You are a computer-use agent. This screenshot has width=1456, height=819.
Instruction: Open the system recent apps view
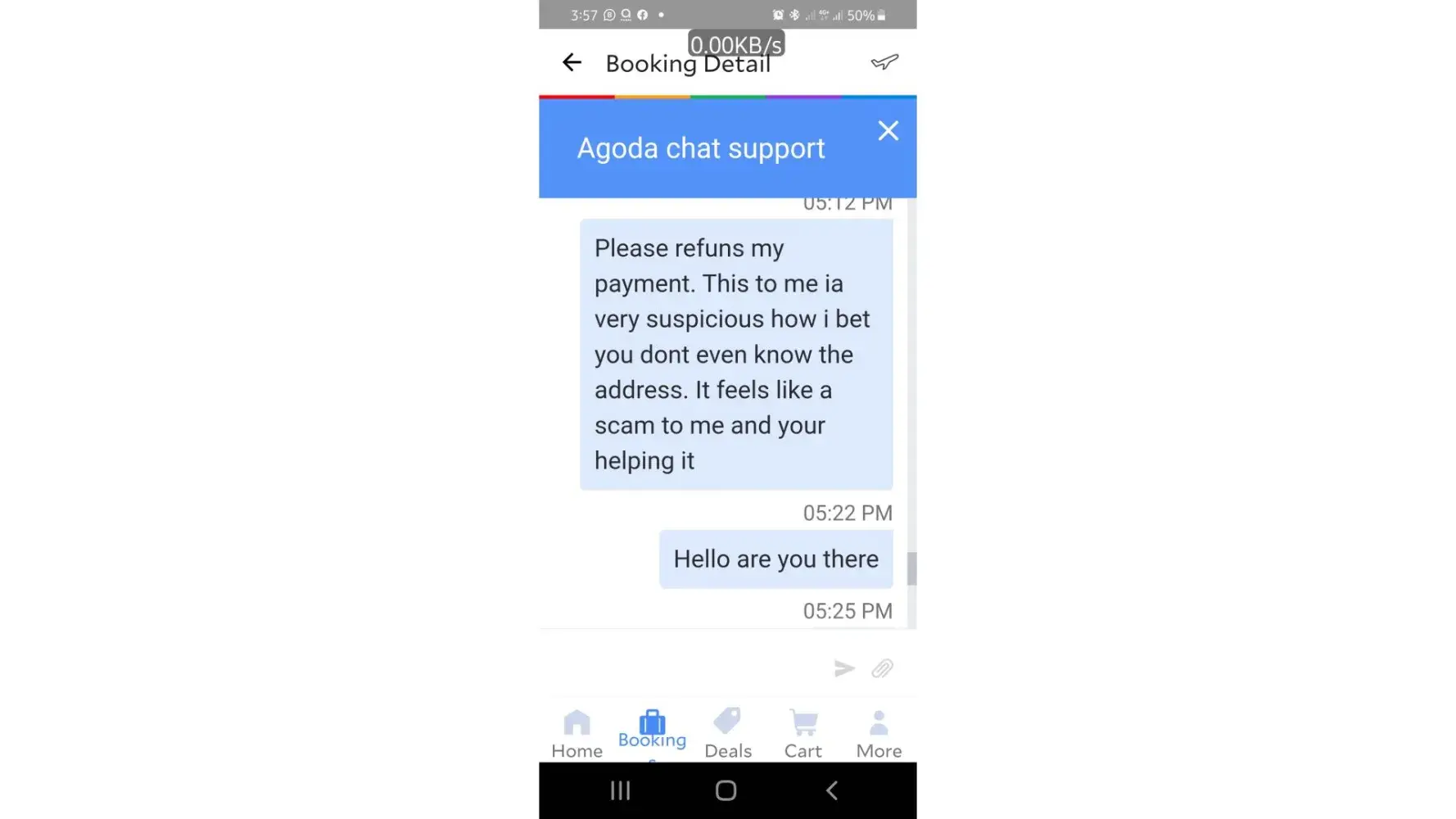click(x=620, y=790)
